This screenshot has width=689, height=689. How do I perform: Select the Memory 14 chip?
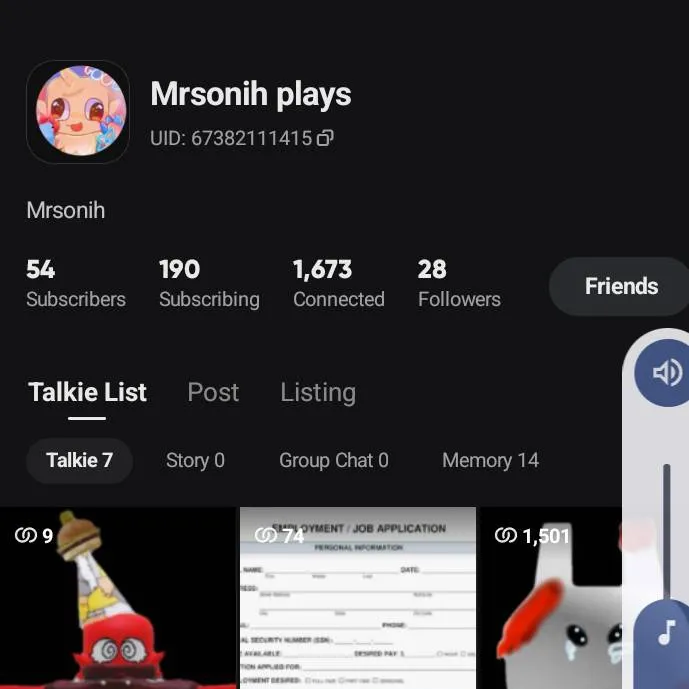[x=490, y=460]
